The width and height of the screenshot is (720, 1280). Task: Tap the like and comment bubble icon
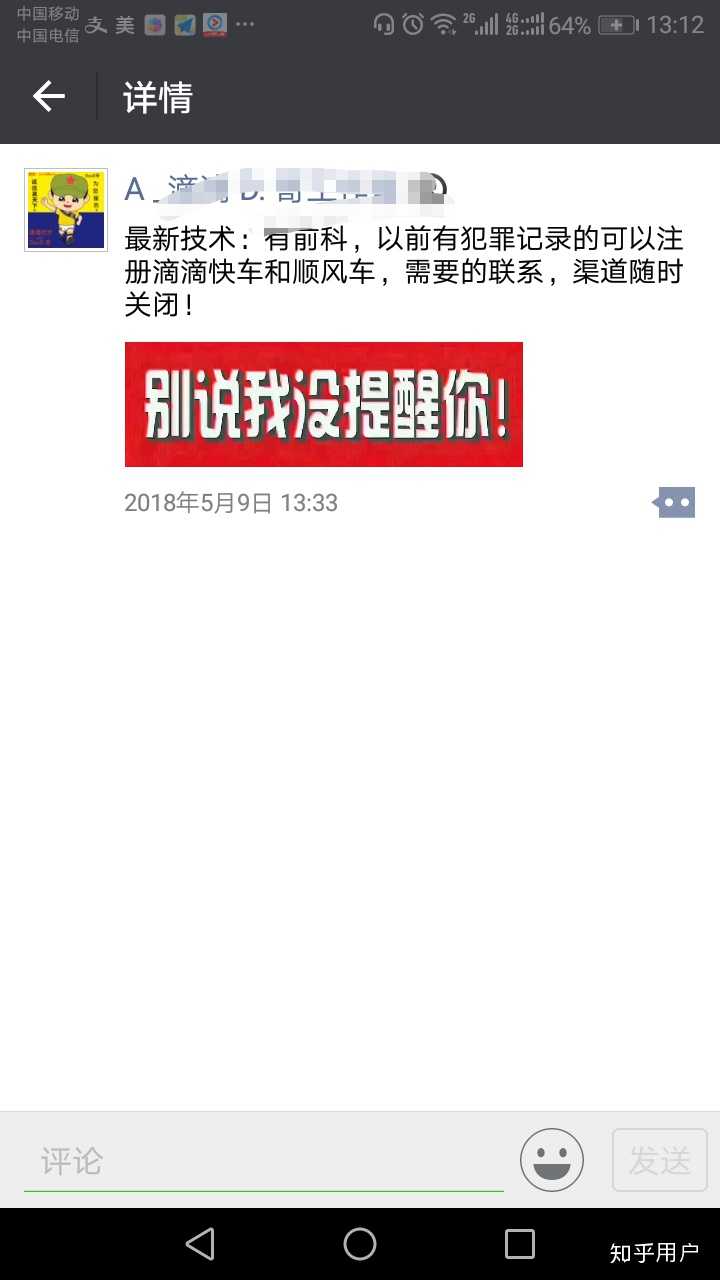coord(674,502)
